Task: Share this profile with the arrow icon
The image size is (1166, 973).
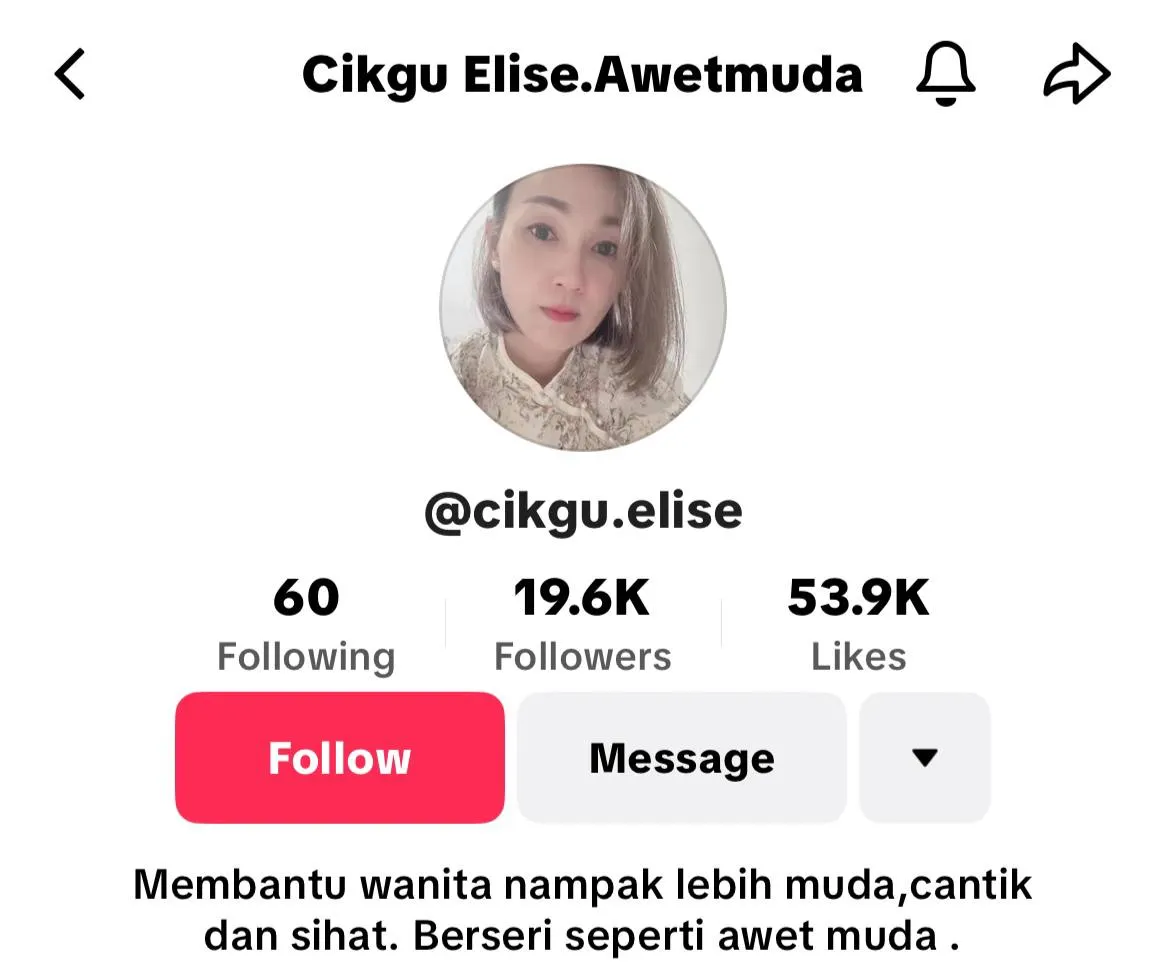Action: (x=1076, y=76)
